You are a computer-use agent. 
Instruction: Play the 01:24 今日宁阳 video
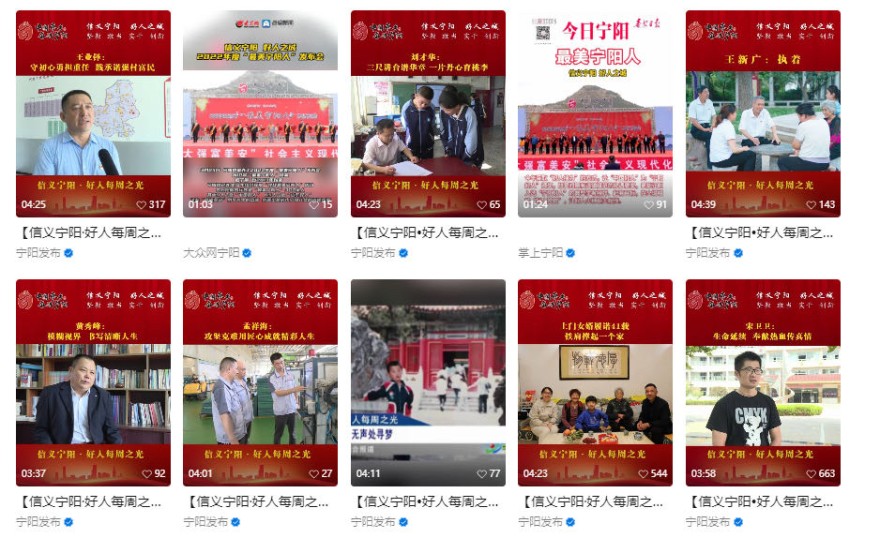click(595, 113)
